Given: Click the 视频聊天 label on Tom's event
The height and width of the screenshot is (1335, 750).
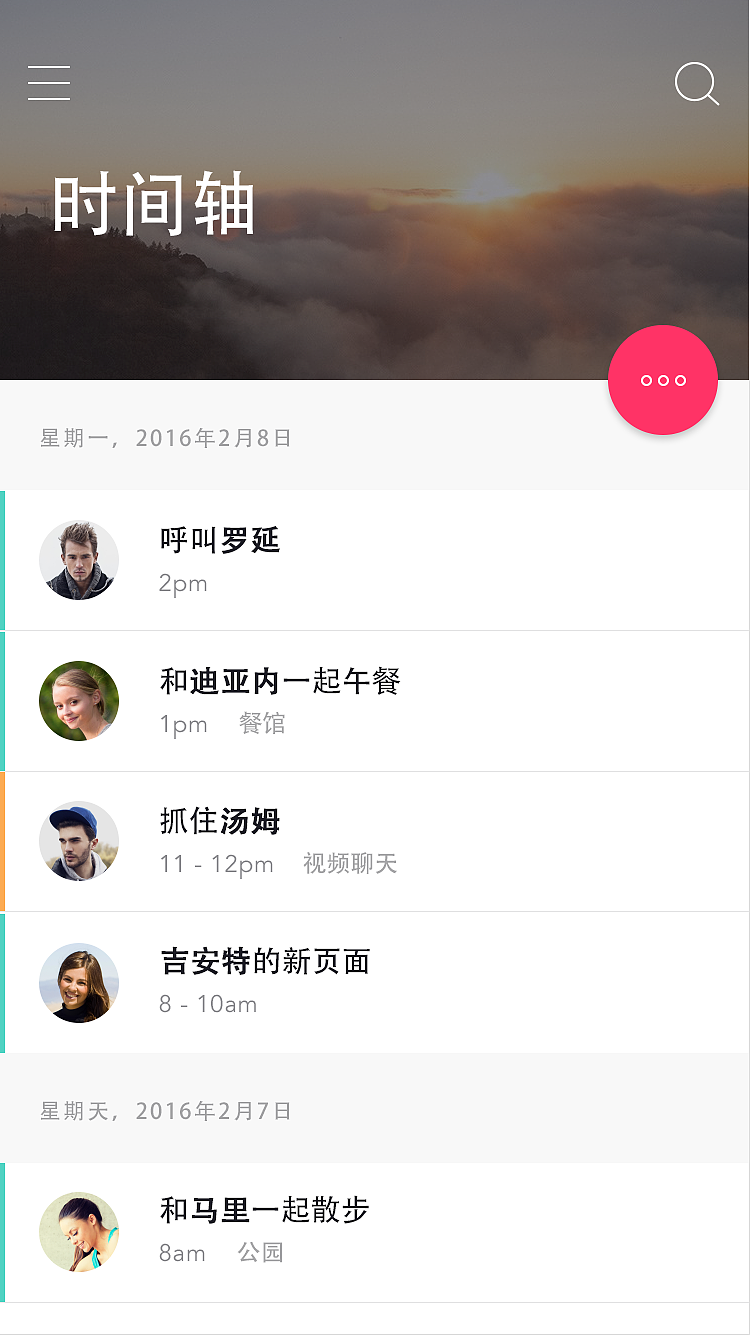Looking at the screenshot, I should pyautogui.click(x=349, y=864).
